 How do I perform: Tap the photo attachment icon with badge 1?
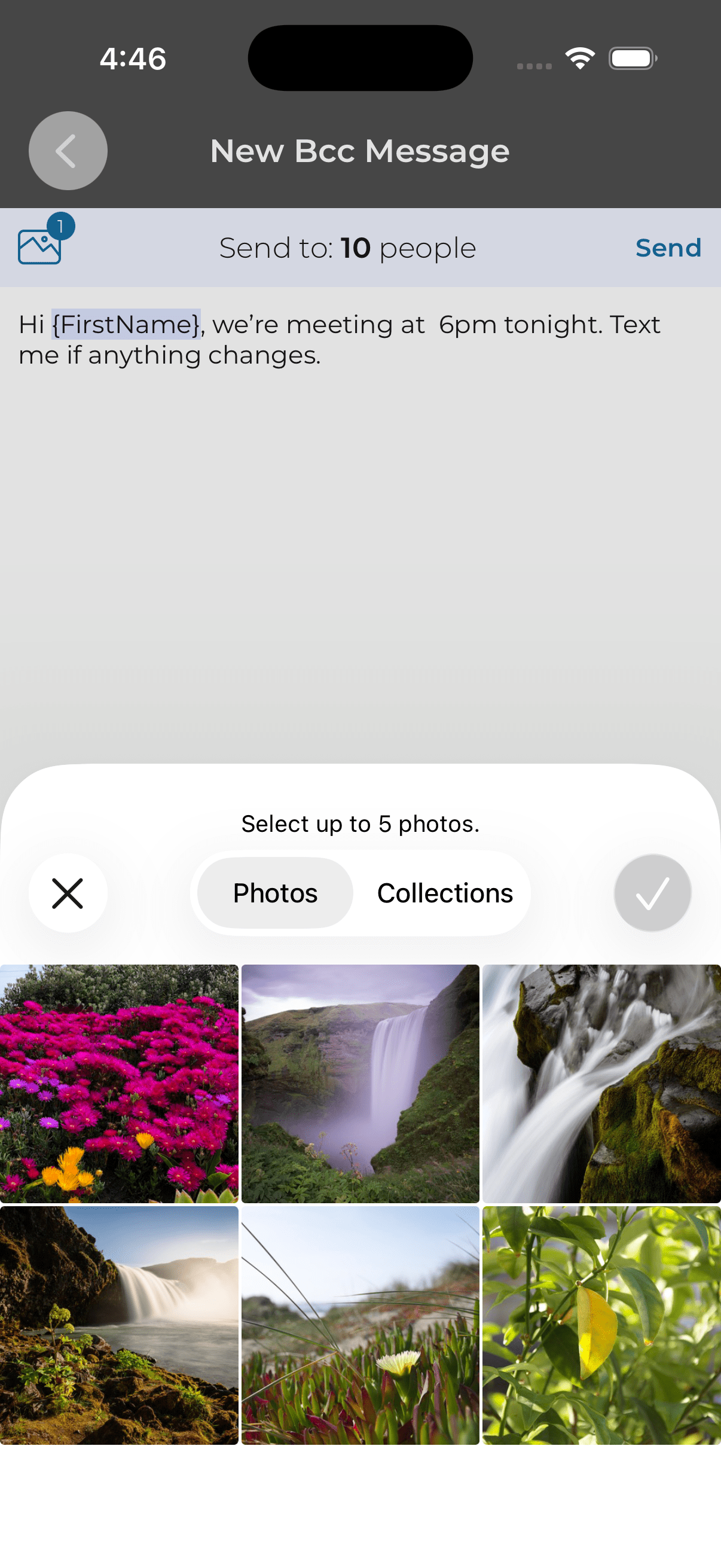pyautogui.click(x=38, y=248)
